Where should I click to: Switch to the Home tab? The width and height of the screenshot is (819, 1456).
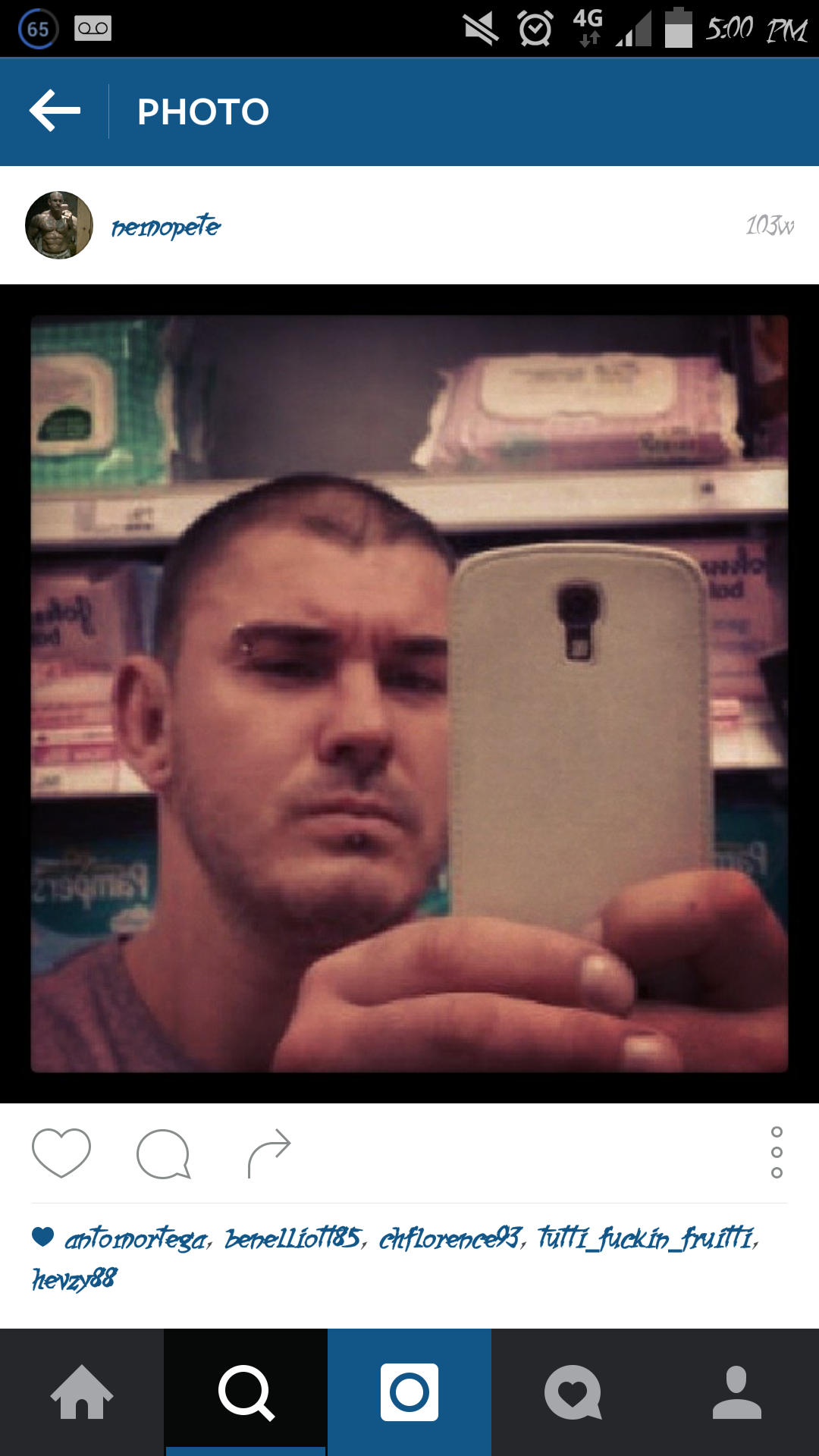click(82, 1392)
